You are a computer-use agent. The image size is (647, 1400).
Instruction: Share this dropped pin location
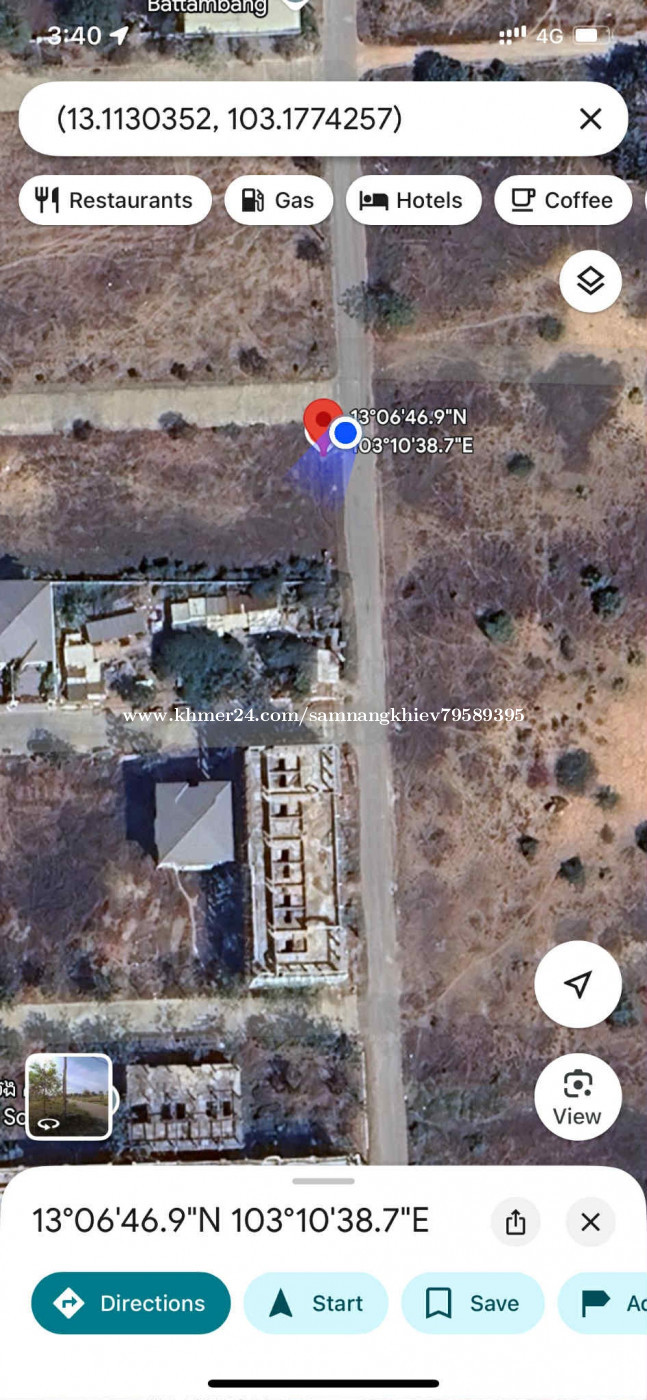point(516,1222)
